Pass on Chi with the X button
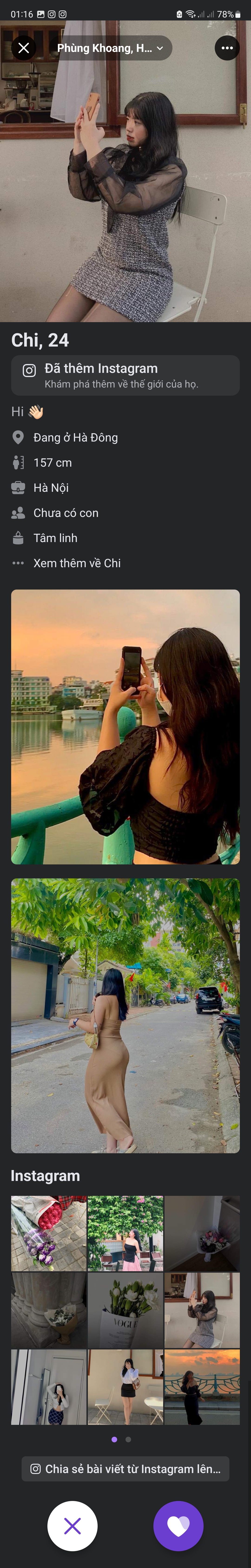Viewport: 251px width, 1568px height. (72, 1526)
